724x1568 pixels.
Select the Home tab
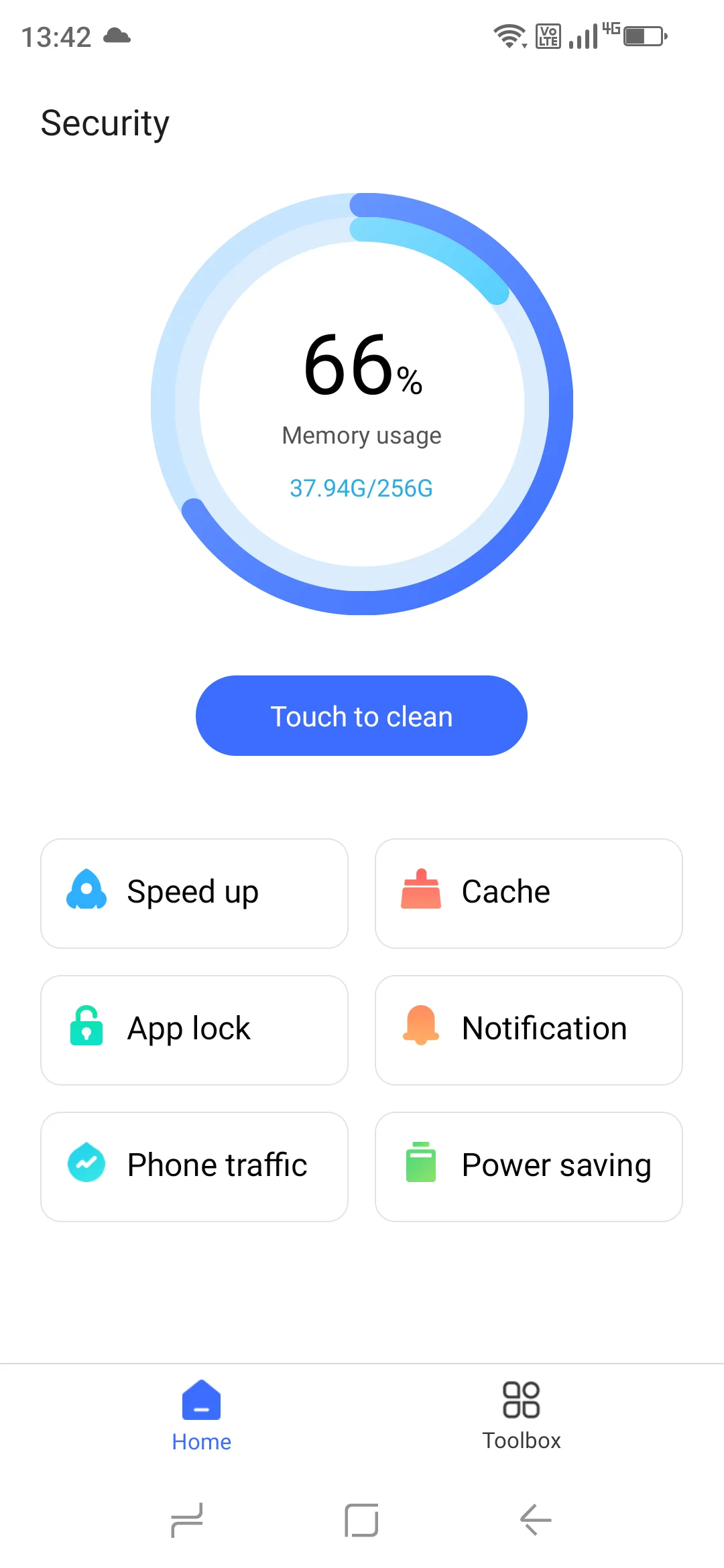click(201, 1415)
